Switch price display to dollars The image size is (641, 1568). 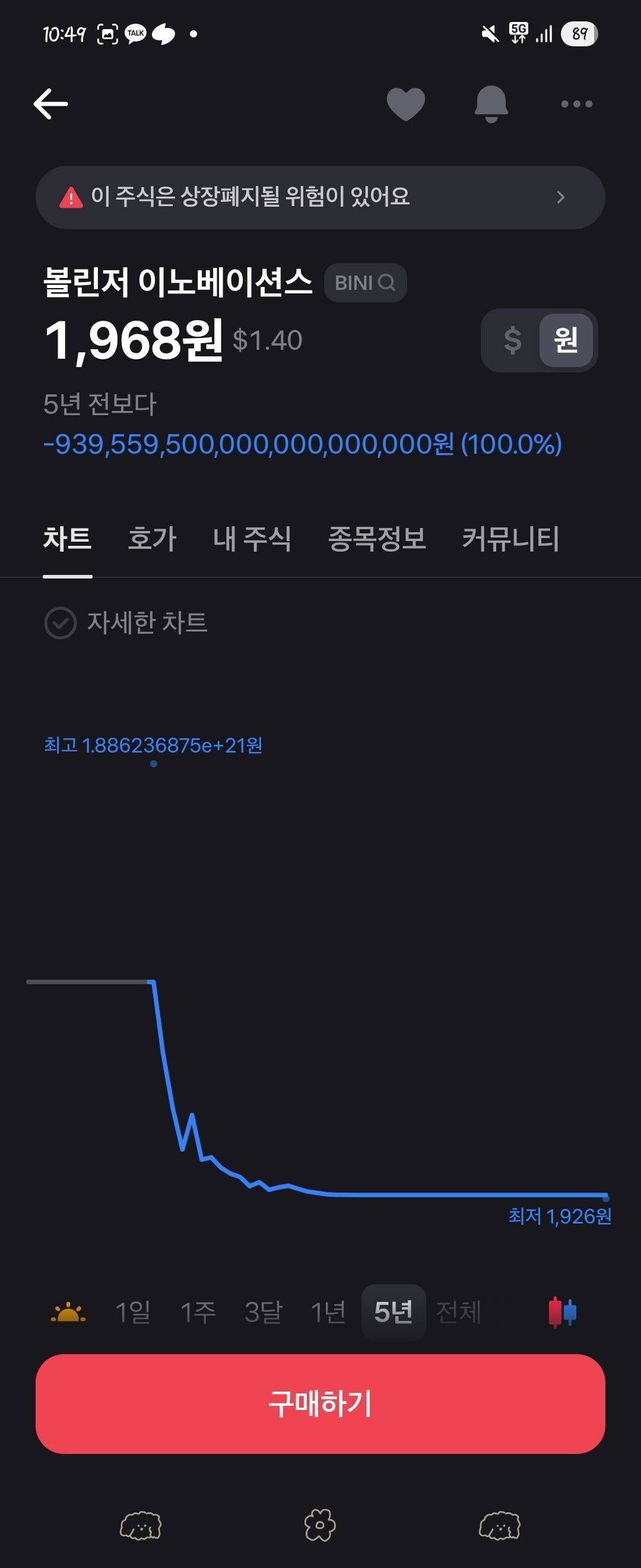[513, 340]
